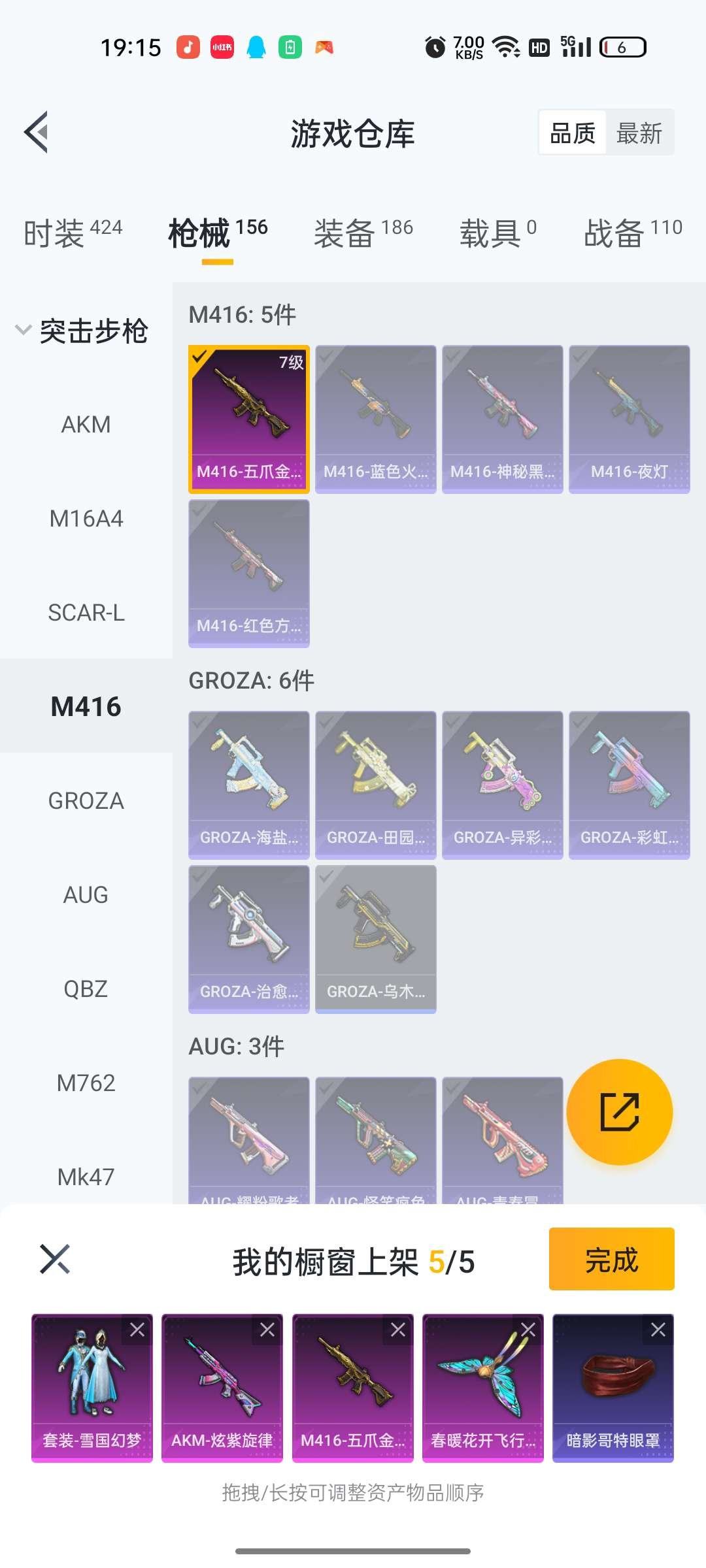Jump to GROZA in the side list
The width and height of the screenshot is (706, 1568).
click(x=86, y=801)
